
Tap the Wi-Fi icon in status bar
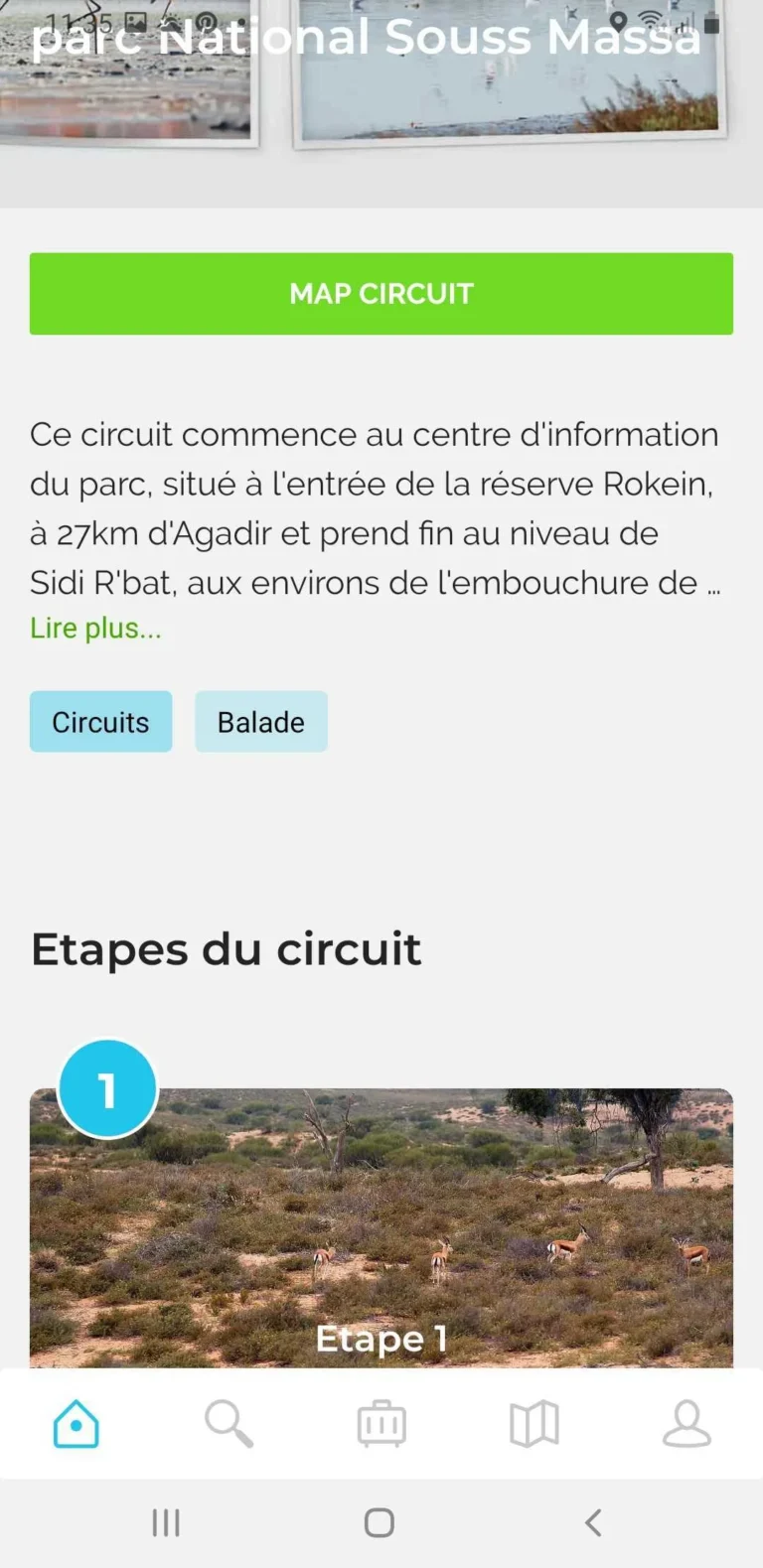click(x=651, y=20)
